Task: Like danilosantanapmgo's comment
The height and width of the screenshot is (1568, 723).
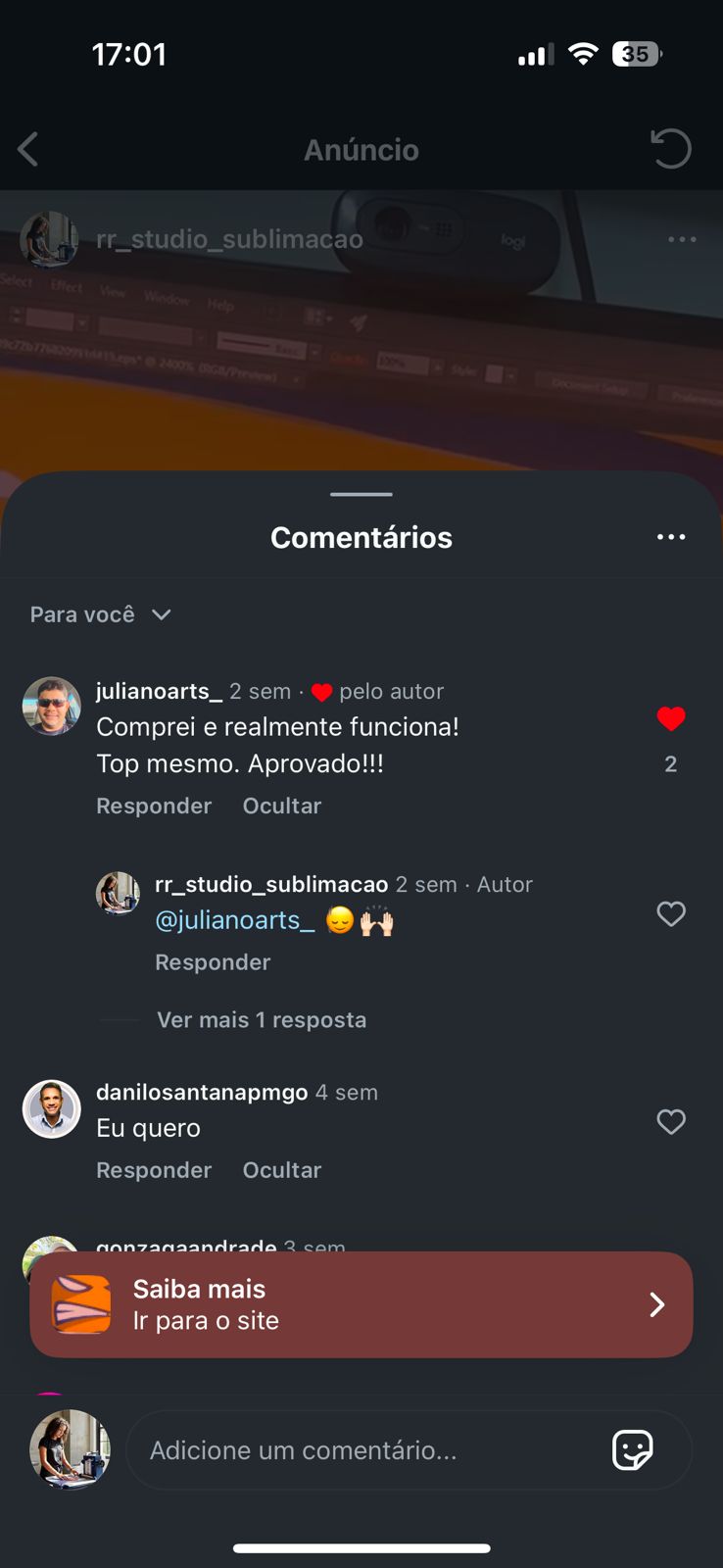Action: coord(671,1122)
